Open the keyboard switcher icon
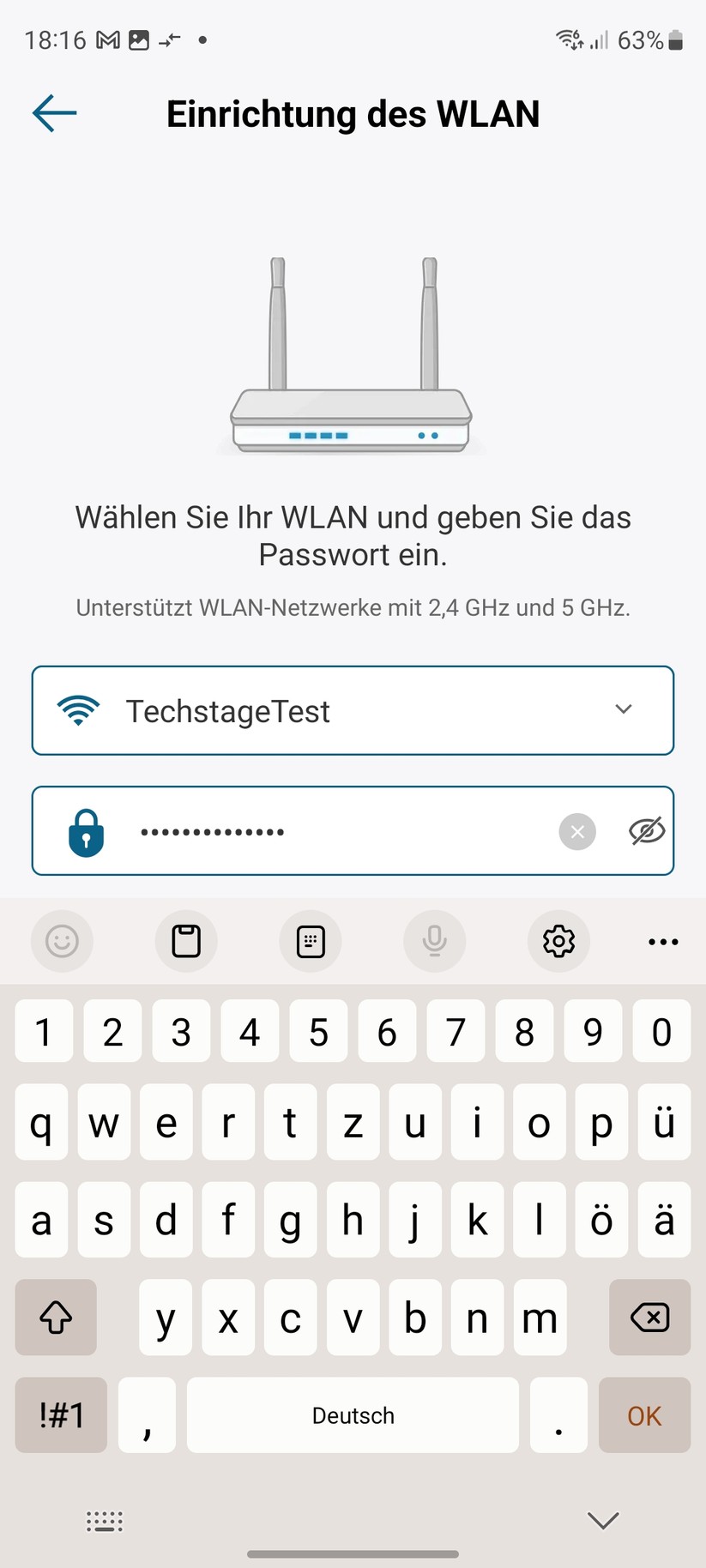Image resolution: width=706 pixels, height=1568 pixels. click(x=105, y=1522)
